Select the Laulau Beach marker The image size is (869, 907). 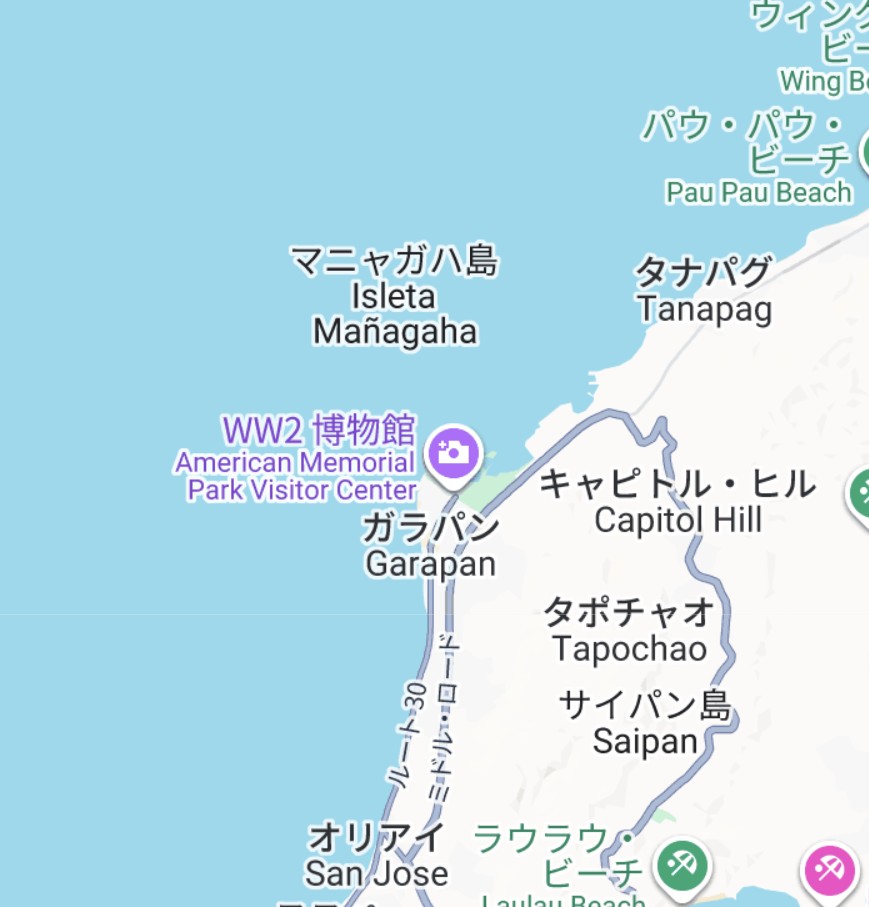point(683,864)
